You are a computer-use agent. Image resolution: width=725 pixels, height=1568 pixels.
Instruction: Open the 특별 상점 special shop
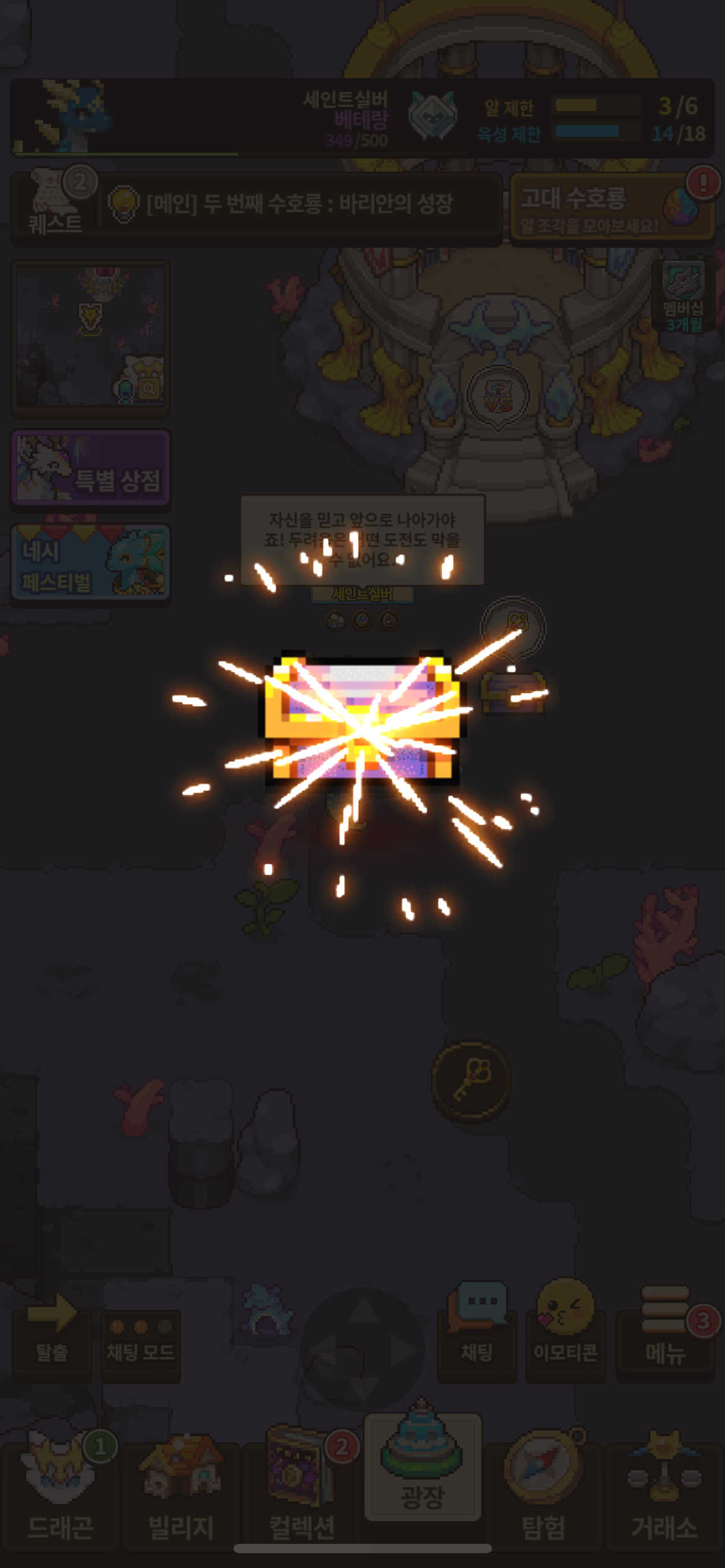(x=91, y=469)
